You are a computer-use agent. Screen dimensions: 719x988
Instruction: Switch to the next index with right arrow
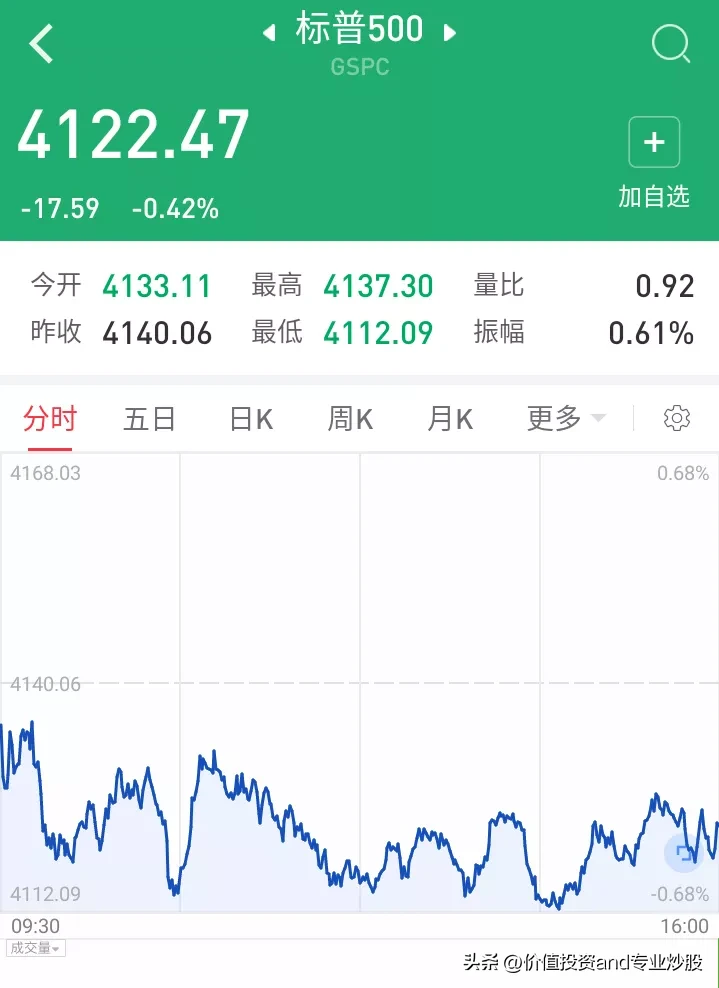tap(449, 32)
